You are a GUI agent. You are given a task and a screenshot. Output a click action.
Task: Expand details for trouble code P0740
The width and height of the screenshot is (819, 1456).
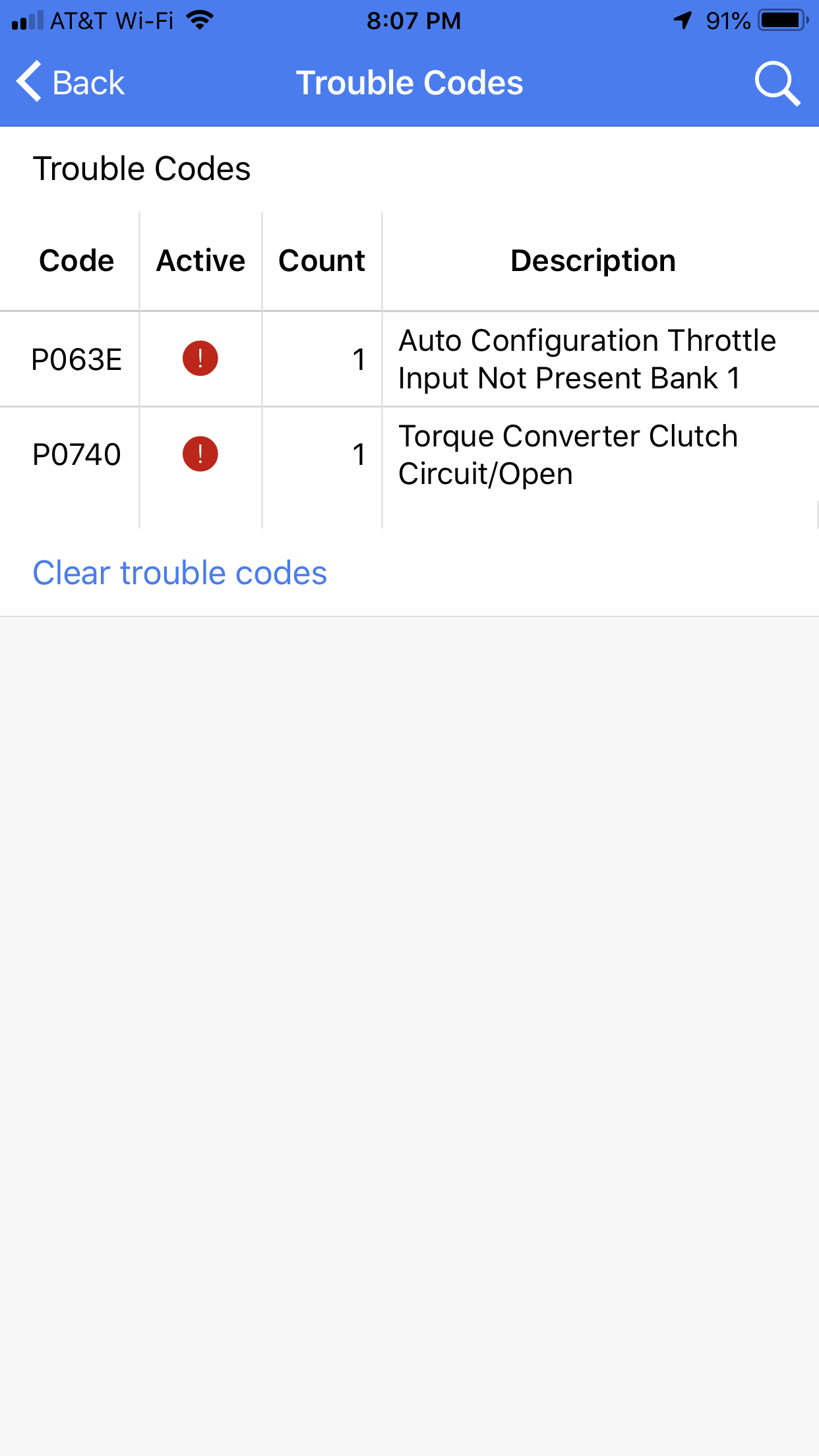pyautogui.click(x=76, y=454)
